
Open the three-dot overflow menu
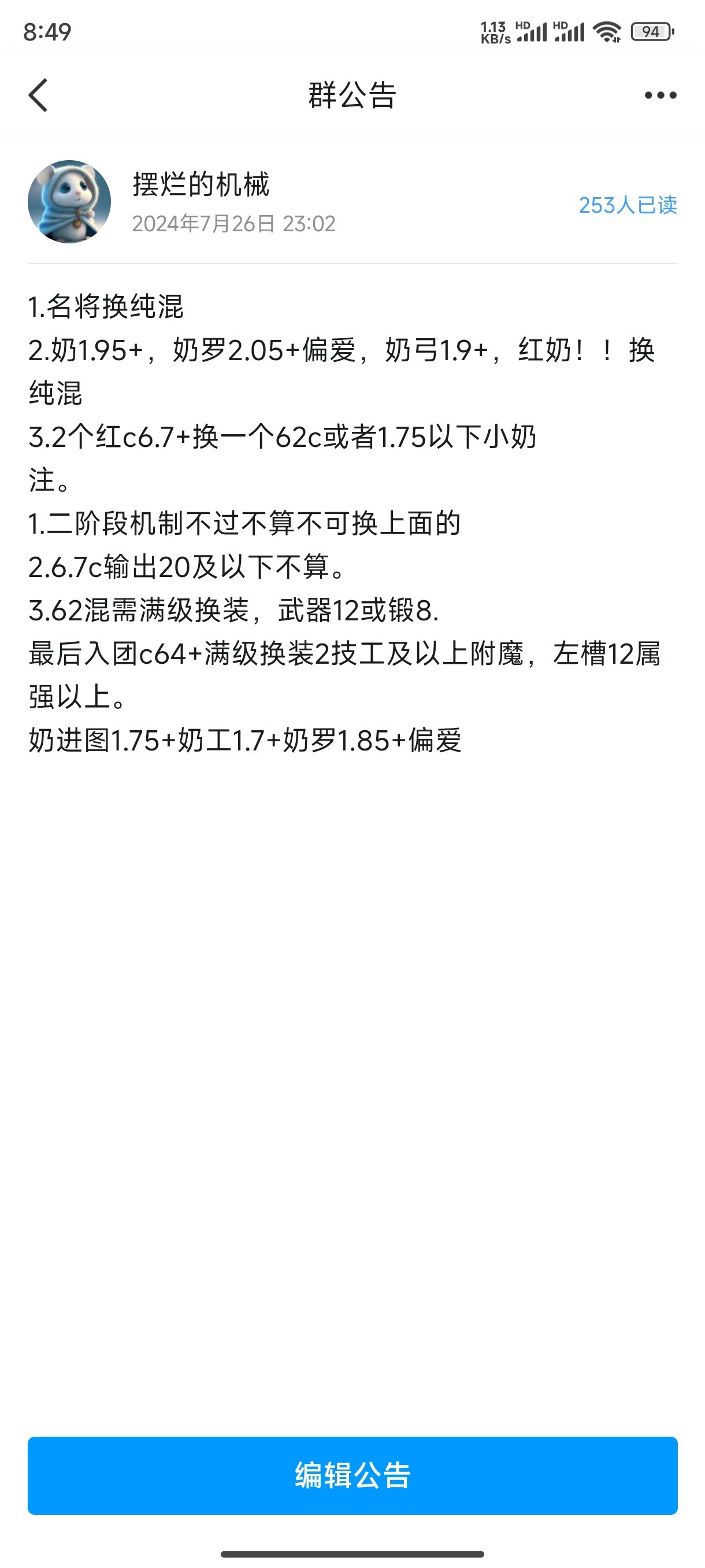[x=661, y=95]
